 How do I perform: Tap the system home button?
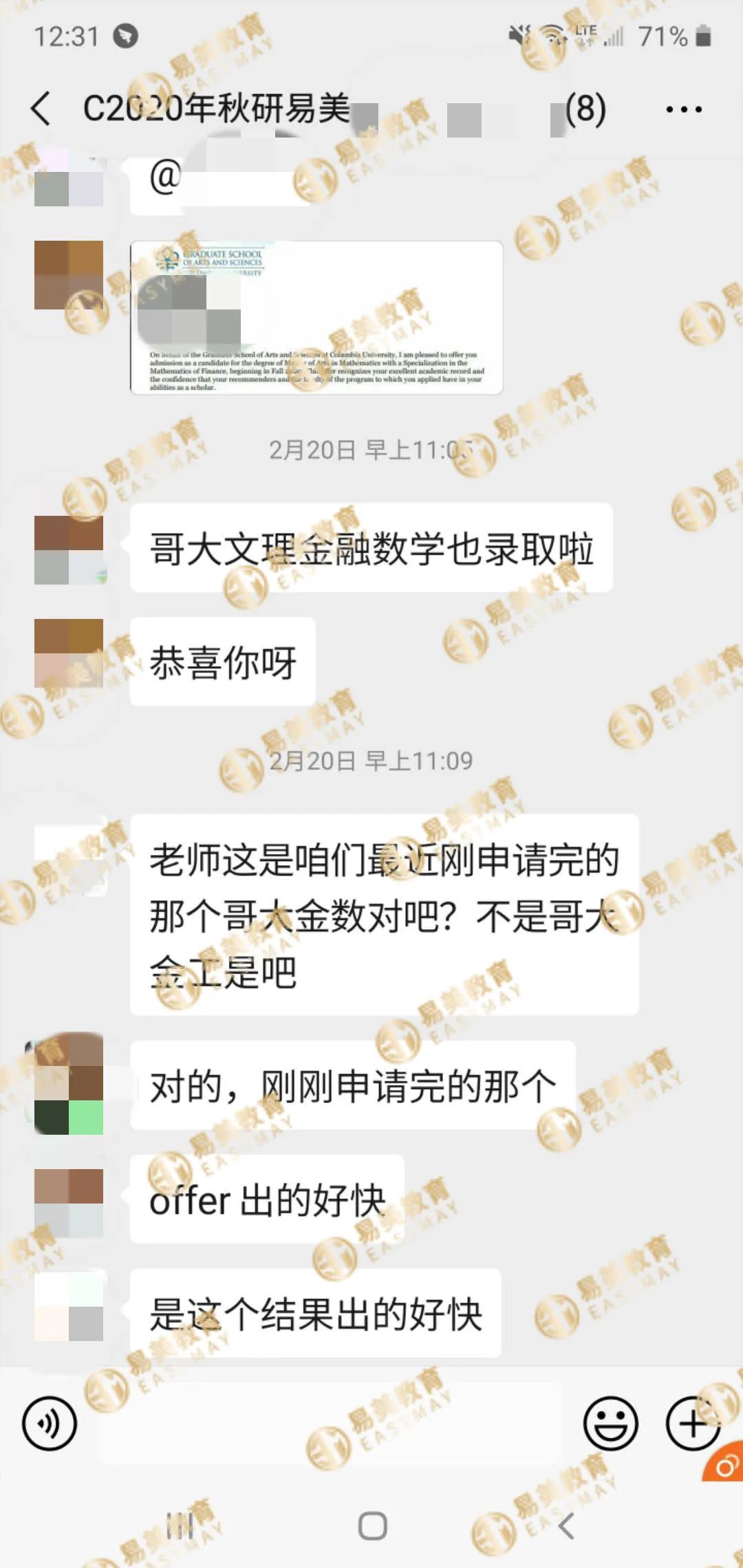pos(372,1526)
